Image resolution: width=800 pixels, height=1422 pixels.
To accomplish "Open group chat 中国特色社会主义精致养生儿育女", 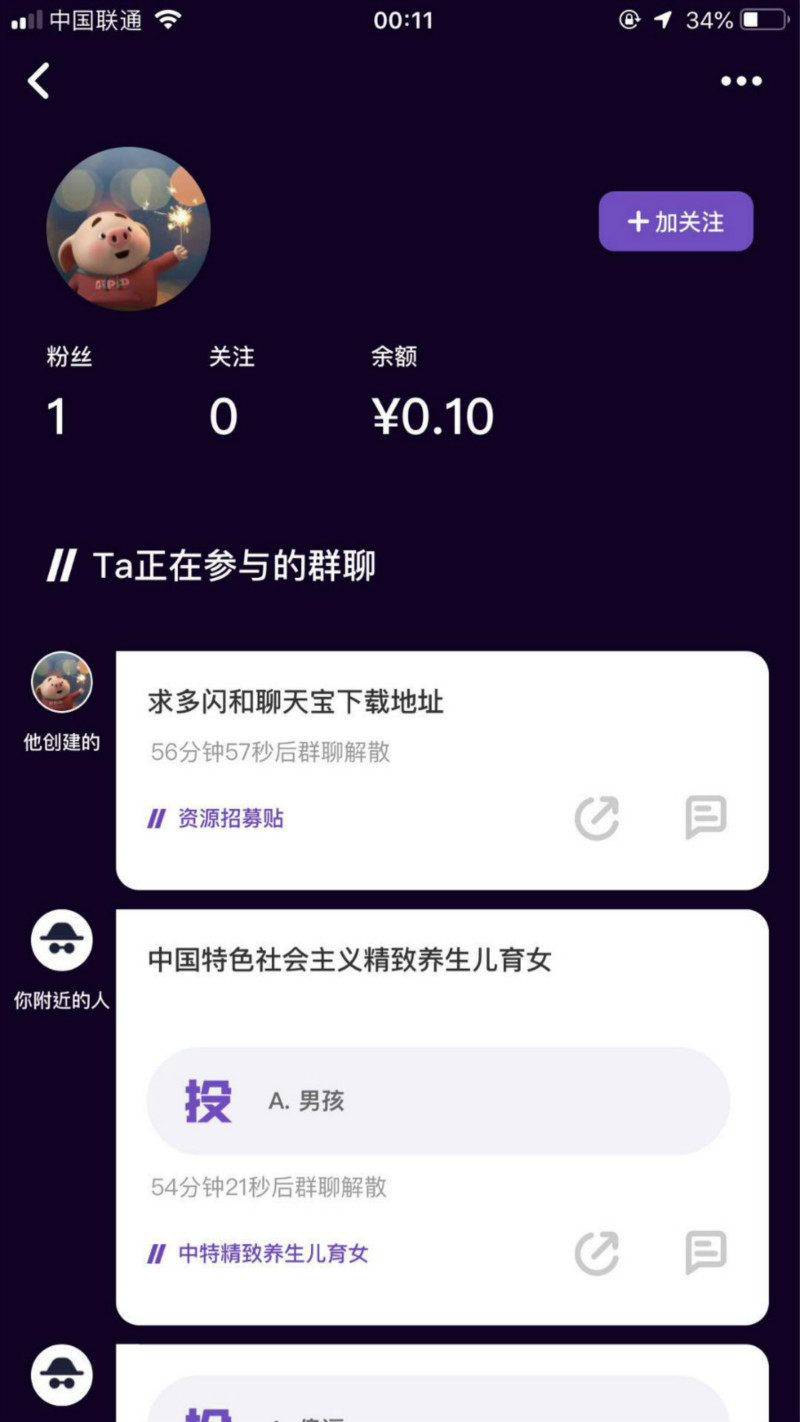I will click(x=350, y=960).
